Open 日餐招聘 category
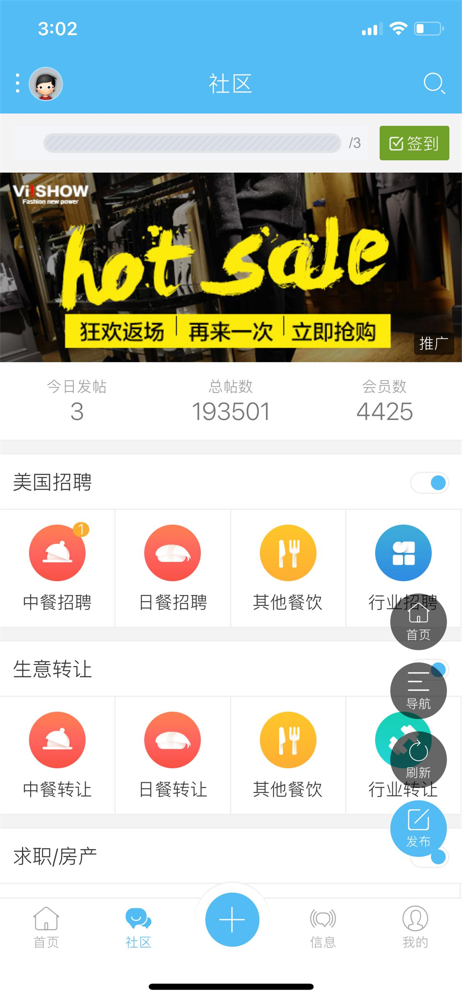The height and width of the screenshot is (1000, 462). pyautogui.click(x=173, y=568)
